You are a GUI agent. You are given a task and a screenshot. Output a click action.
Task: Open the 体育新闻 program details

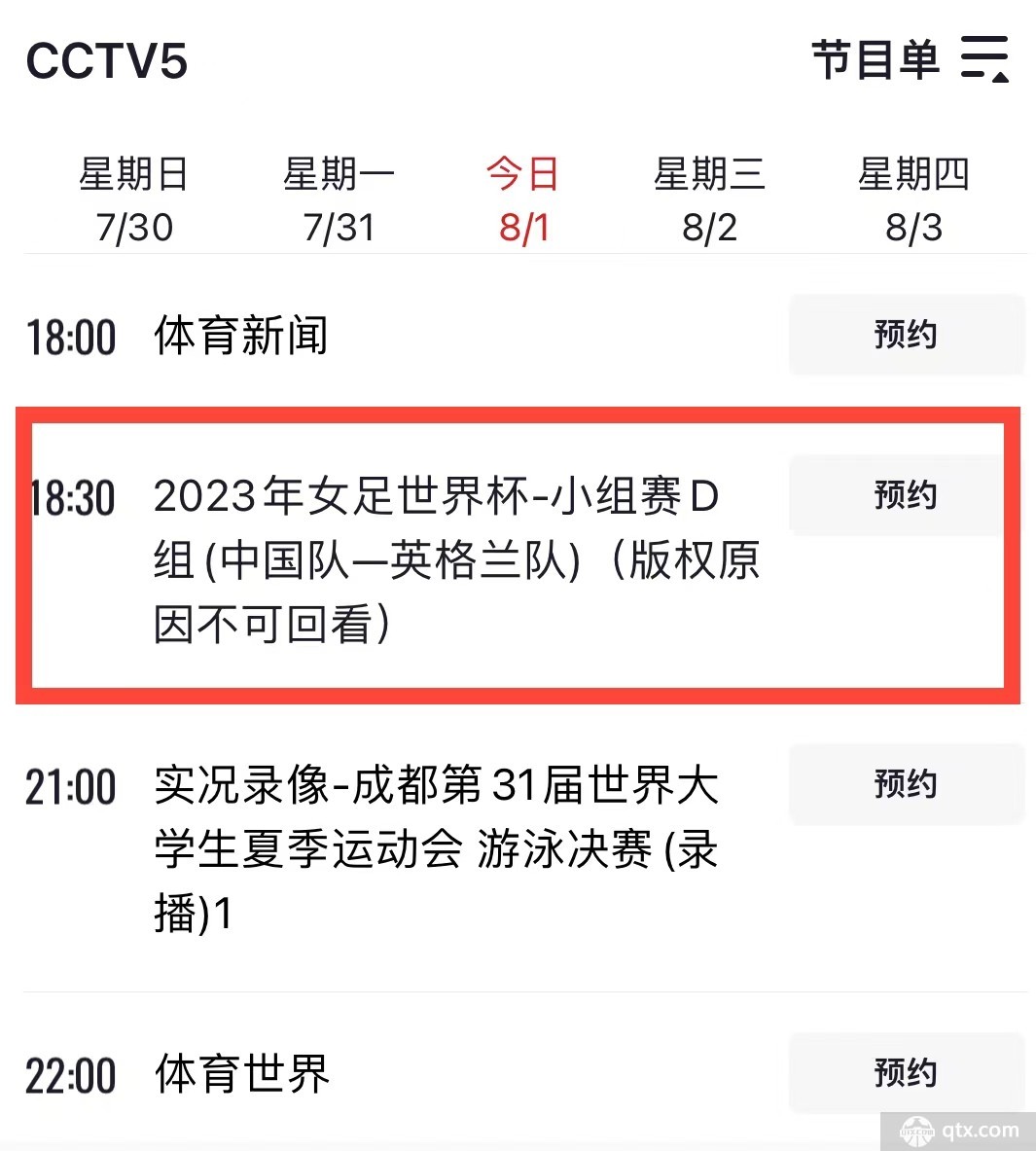point(240,335)
